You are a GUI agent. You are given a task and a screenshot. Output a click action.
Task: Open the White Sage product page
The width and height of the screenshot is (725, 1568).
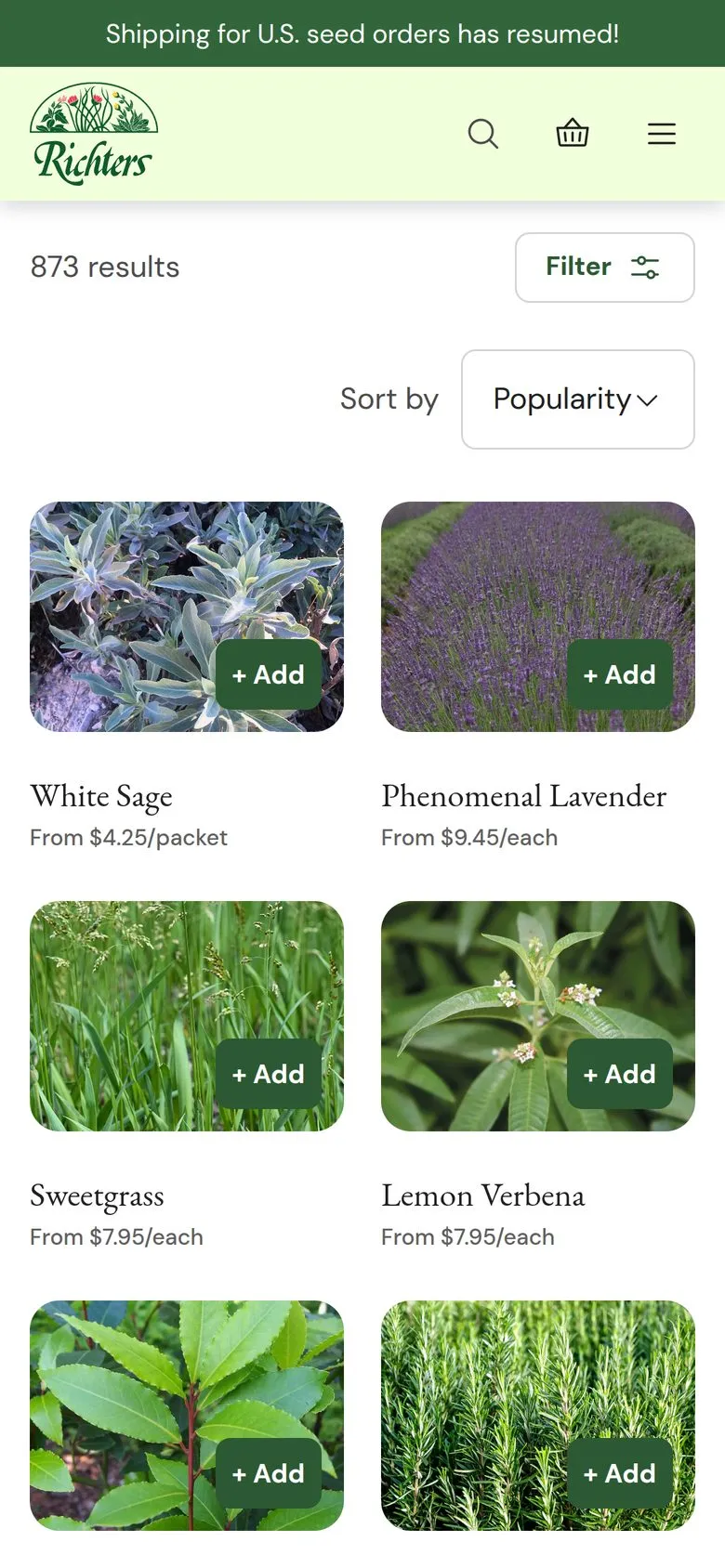[101, 796]
